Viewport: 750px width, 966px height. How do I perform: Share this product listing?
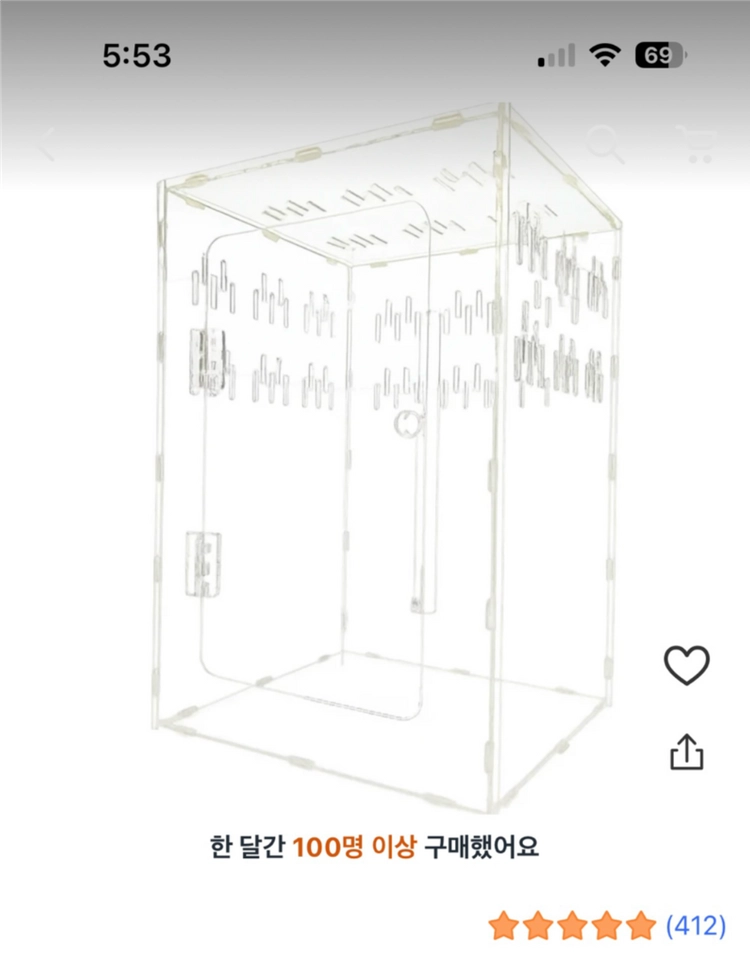tap(687, 752)
